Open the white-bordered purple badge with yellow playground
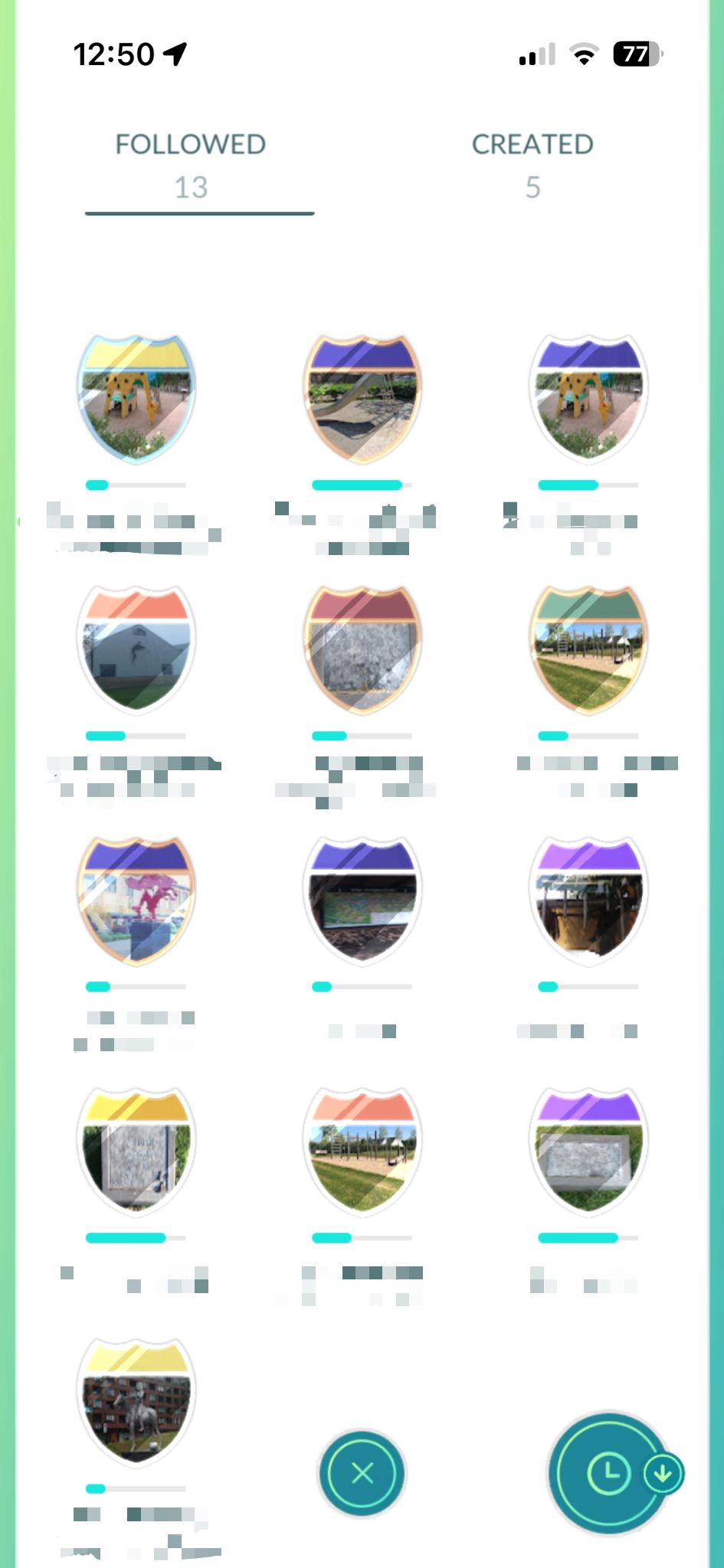 pyautogui.click(x=588, y=399)
